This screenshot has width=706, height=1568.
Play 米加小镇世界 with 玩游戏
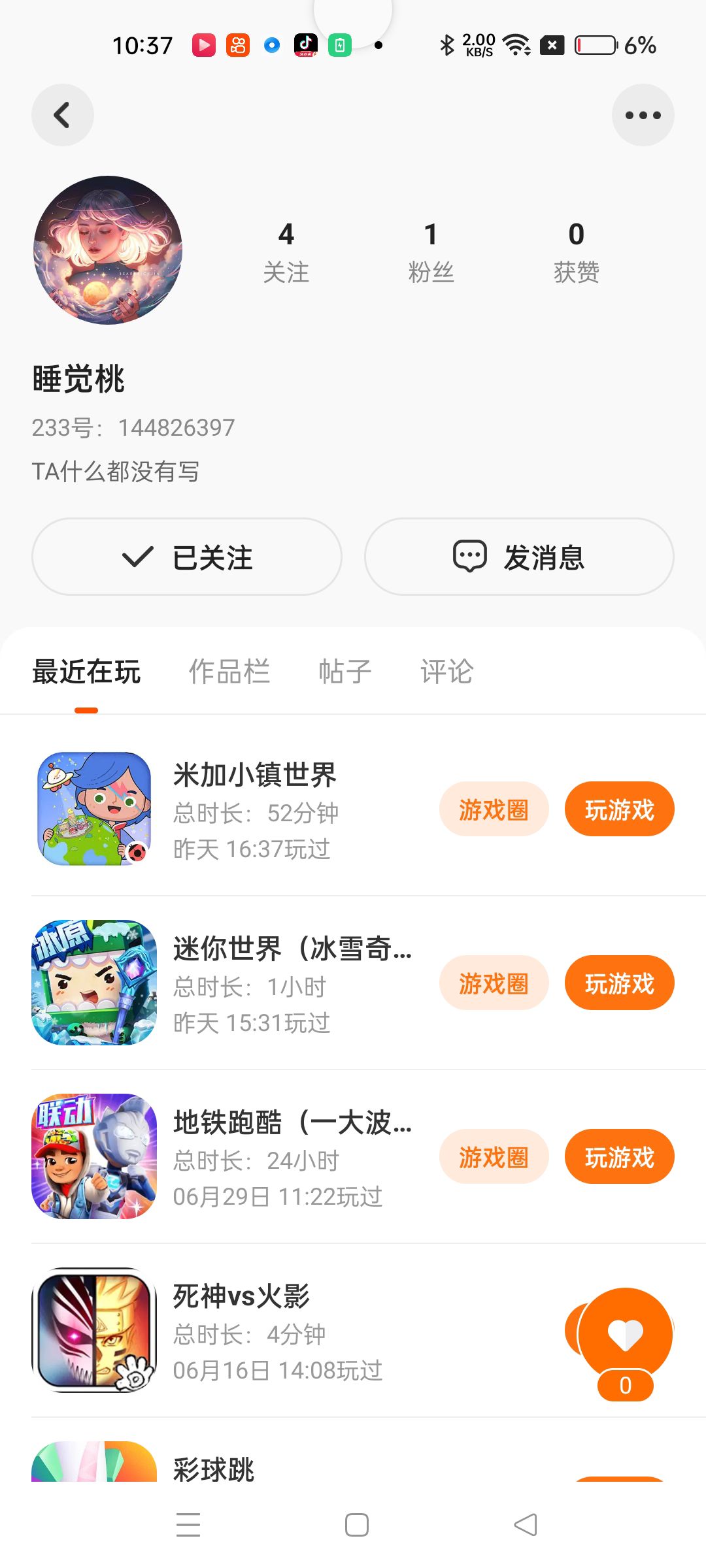pyautogui.click(x=619, y=809)
